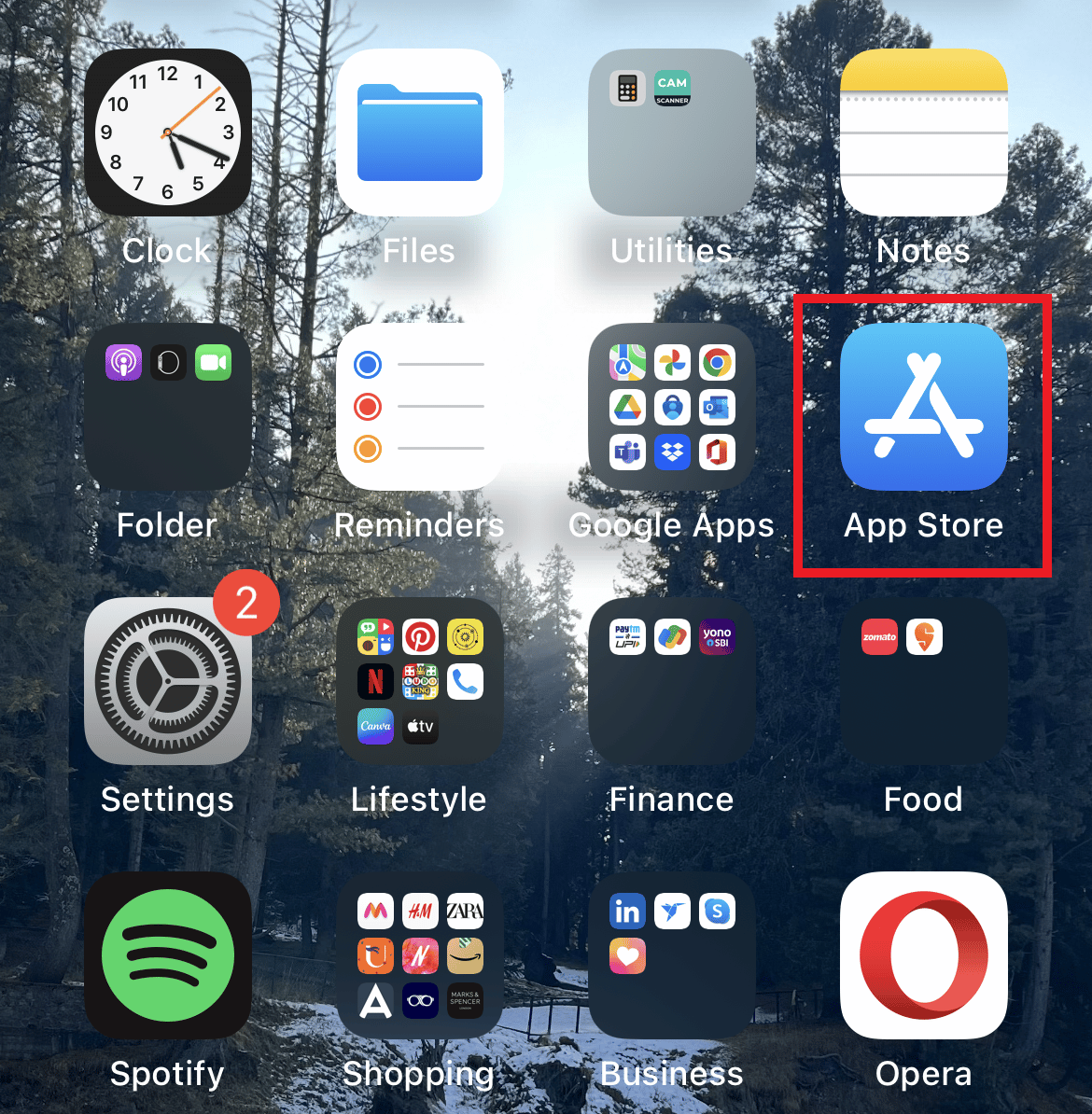Launch the Opera browser

(924, 955)
